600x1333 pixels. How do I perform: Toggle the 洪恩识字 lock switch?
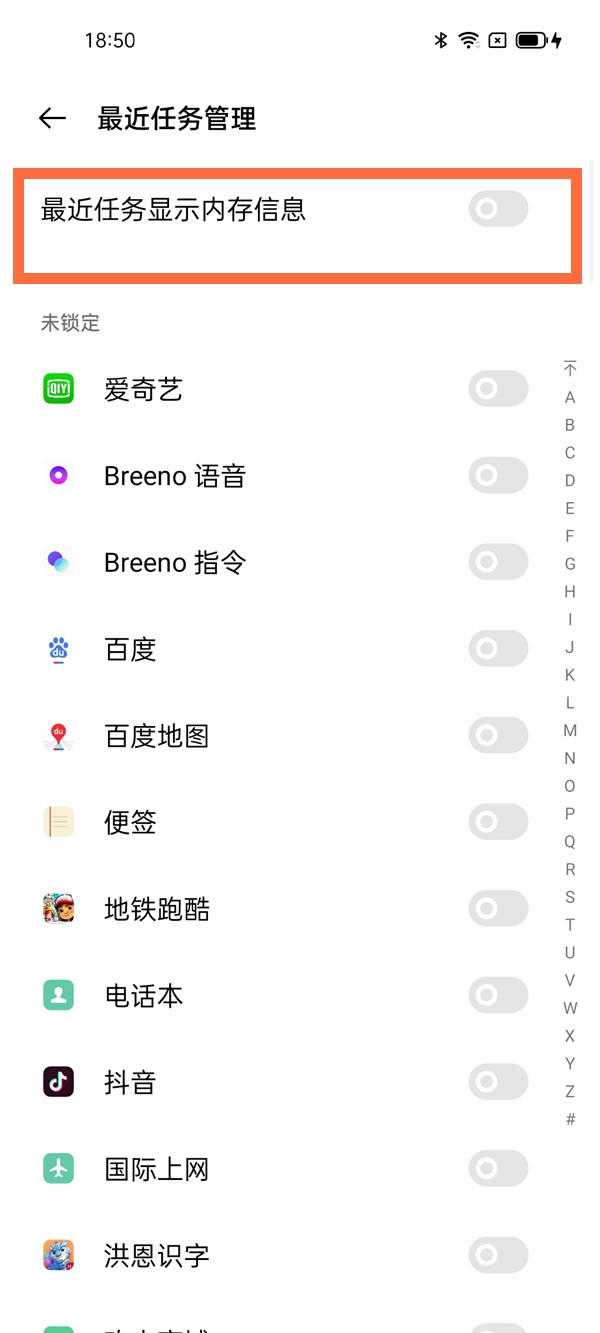(x=498, y=1256)
